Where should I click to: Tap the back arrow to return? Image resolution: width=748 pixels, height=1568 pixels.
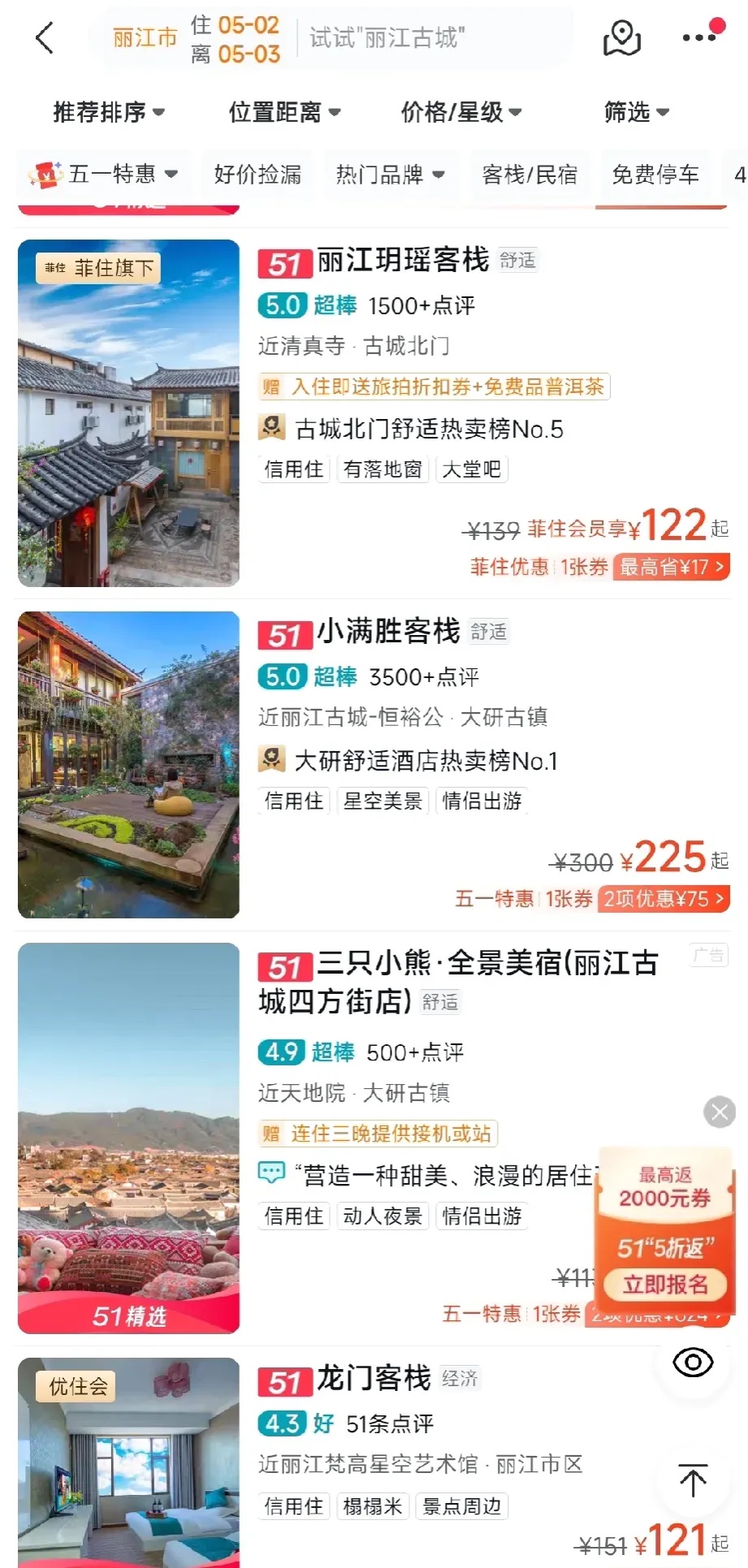(x=45, y=37)
